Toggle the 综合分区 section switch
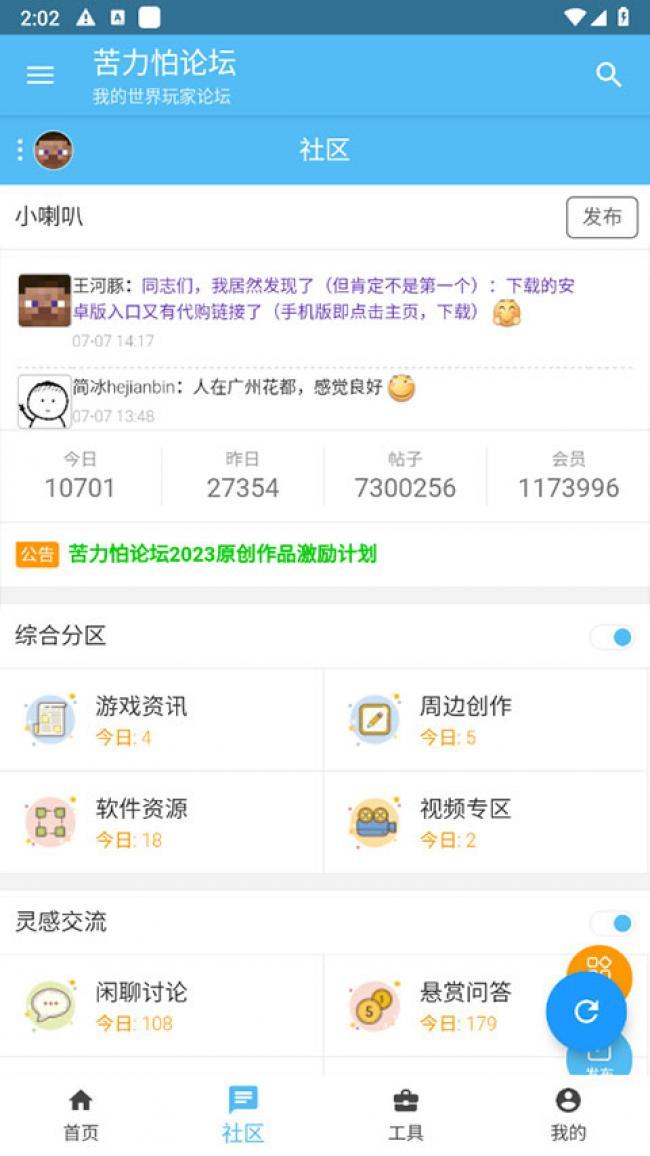The image size is (650, 1156). [x=612, y=637]
